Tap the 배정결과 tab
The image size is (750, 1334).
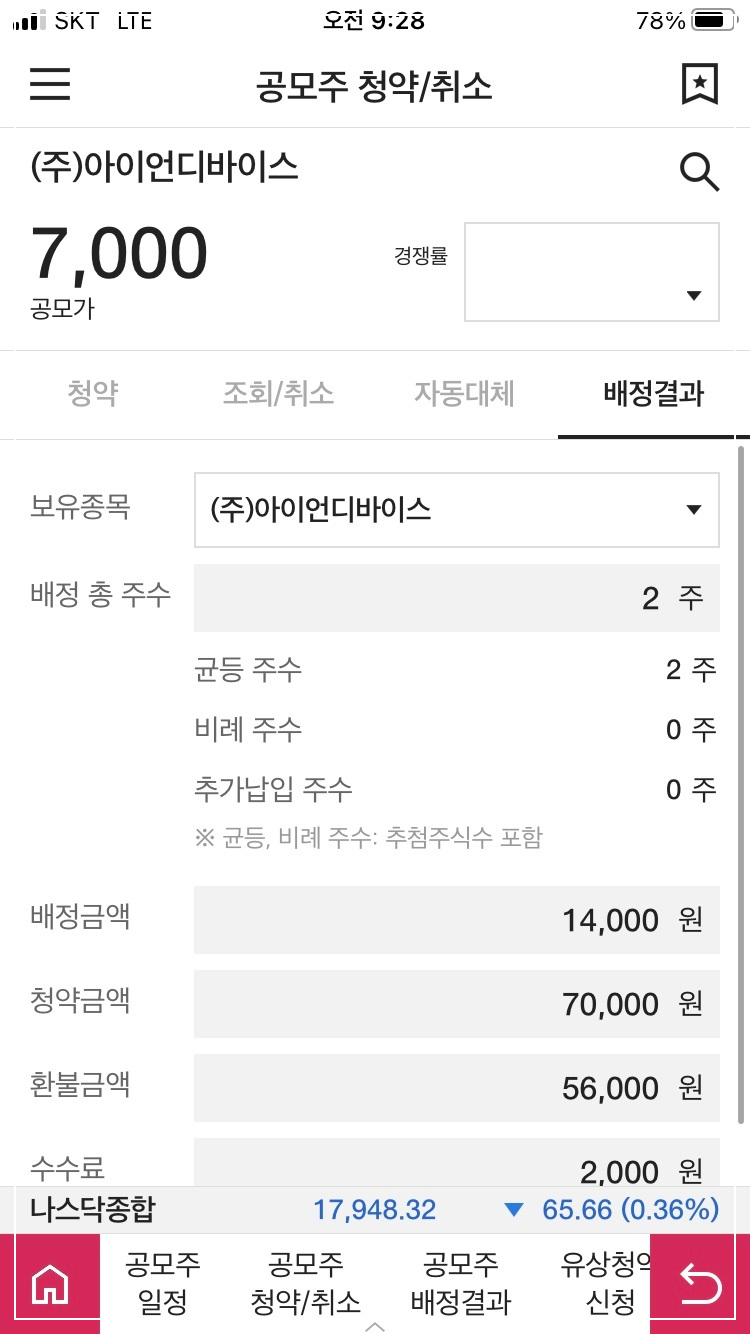point(651,394)
